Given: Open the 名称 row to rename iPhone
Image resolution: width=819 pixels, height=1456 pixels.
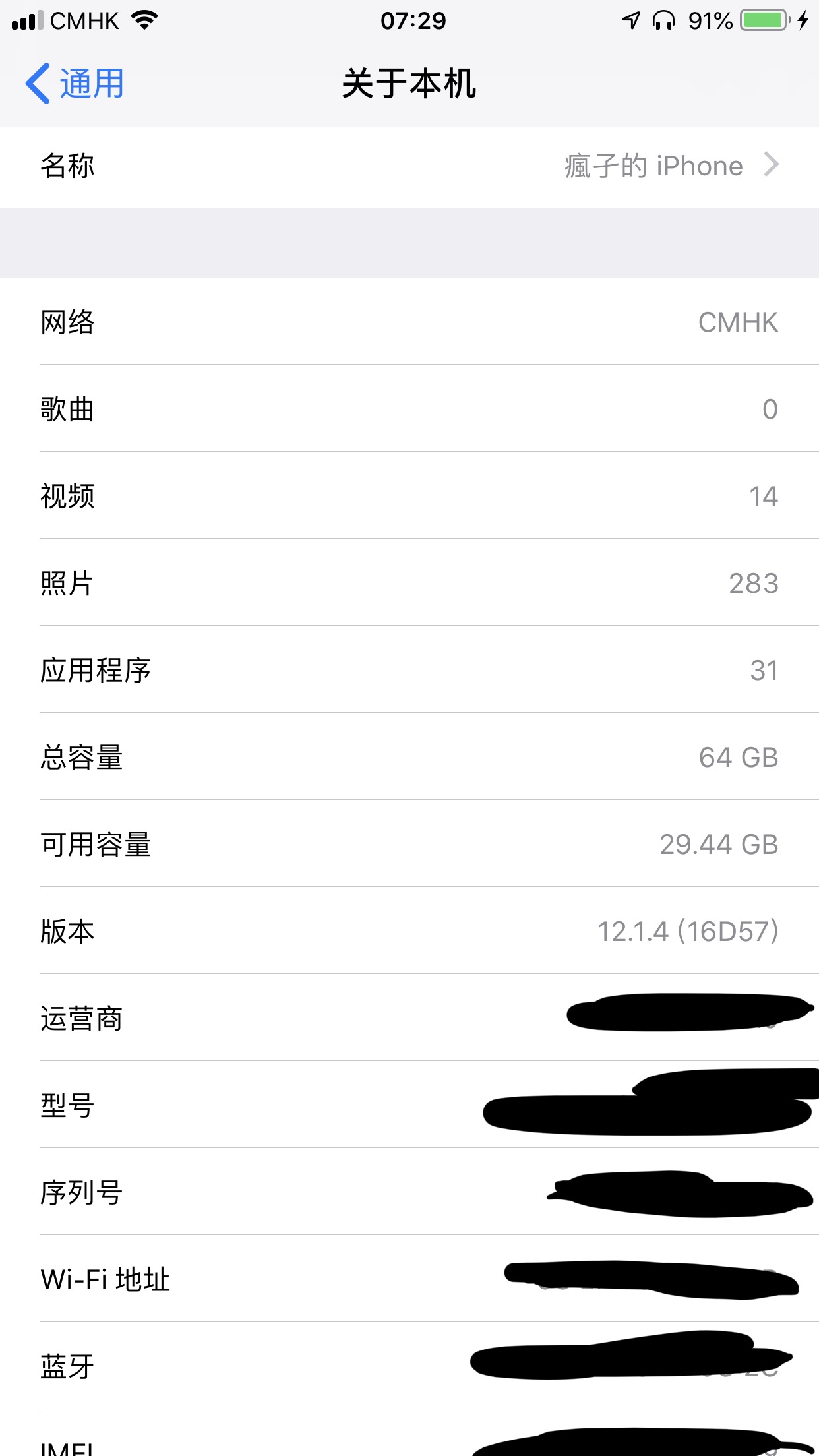Looking at the screenshot, I should click(409, 166).
